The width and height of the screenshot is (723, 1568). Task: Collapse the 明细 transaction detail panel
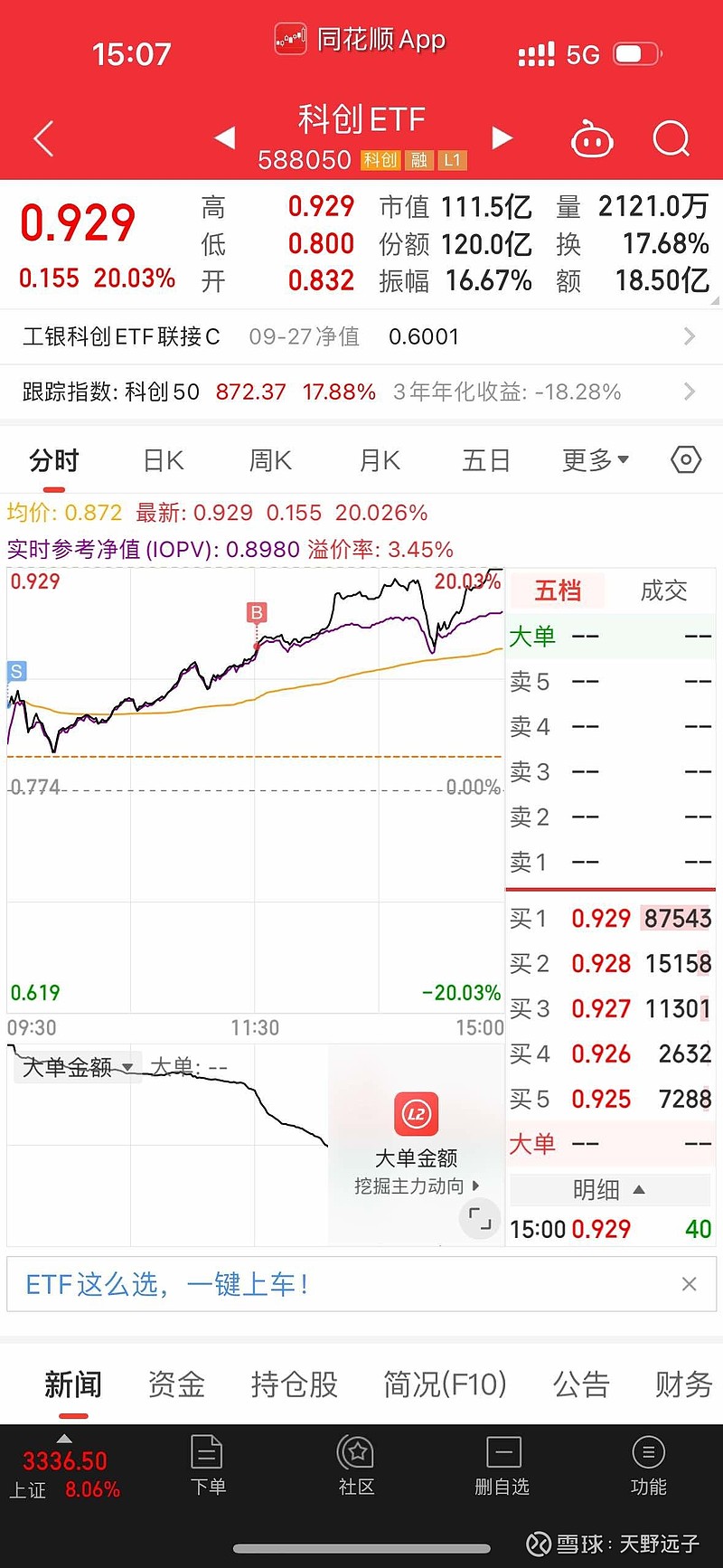(609, 1190)
